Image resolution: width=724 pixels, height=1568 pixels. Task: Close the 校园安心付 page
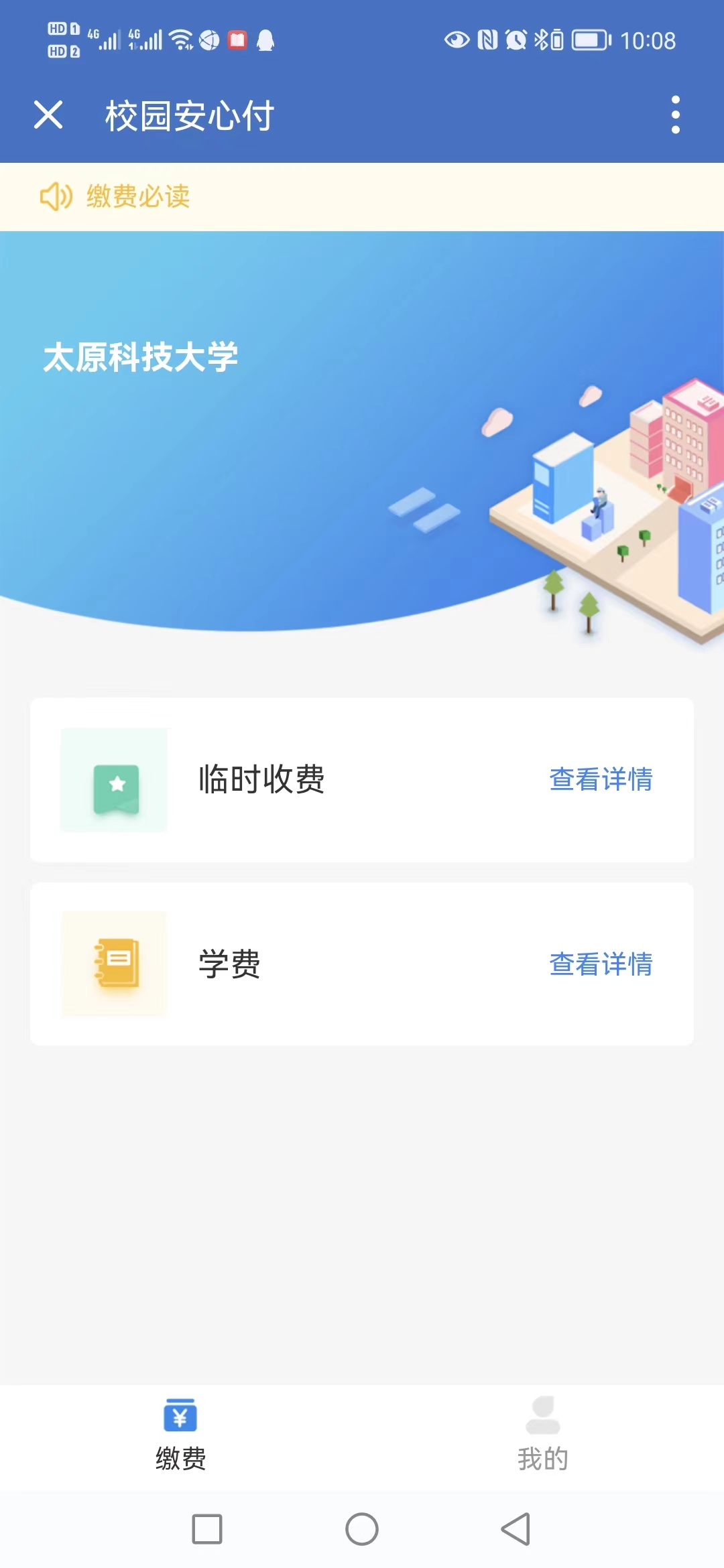click(48, 115)
